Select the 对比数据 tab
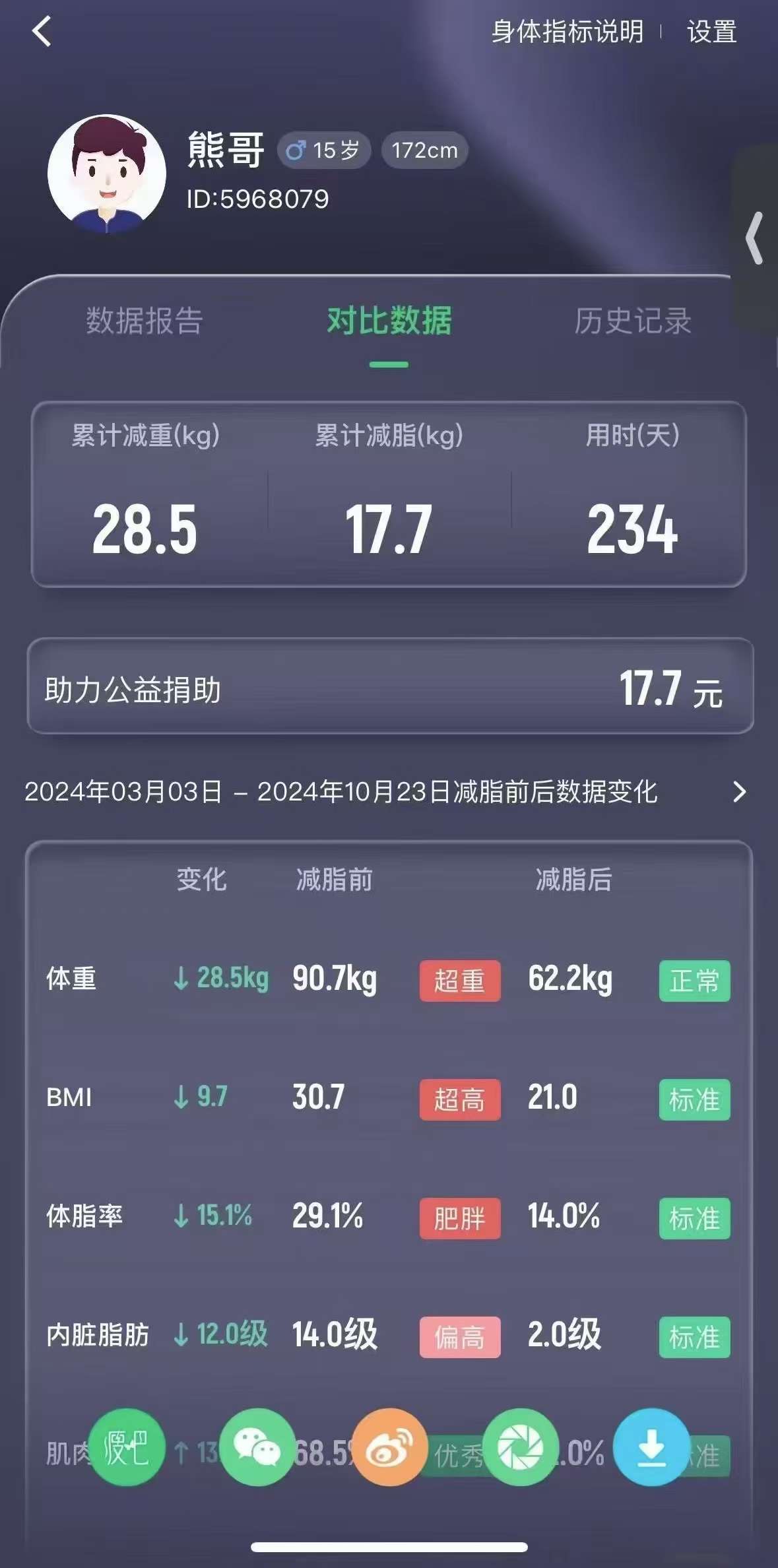The height and width of the screenshot is (1568, 778). [389, 321]
